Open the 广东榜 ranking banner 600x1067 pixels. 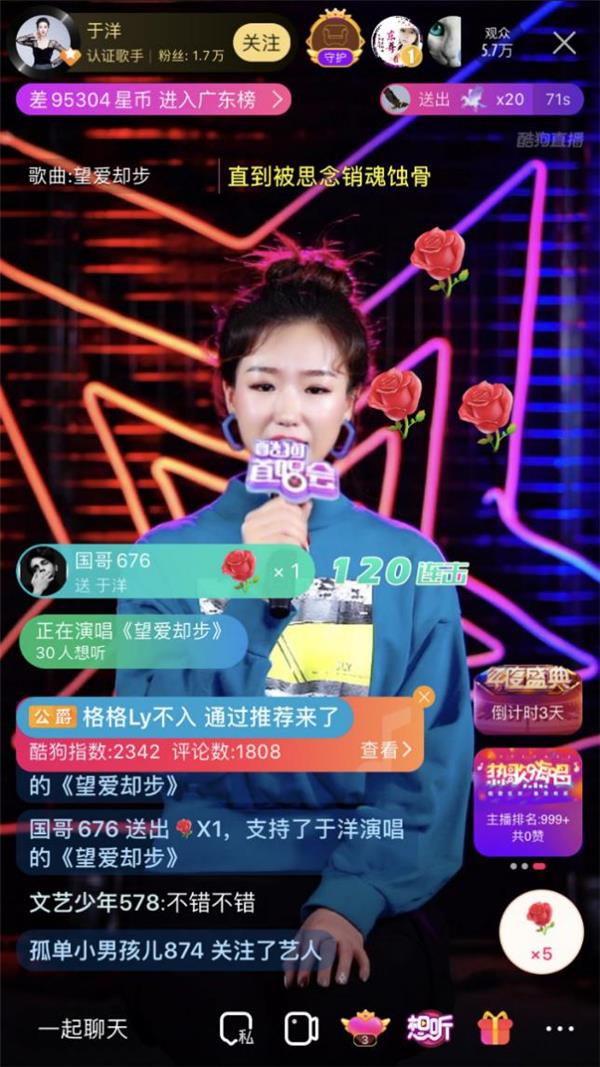pos(152,98)
